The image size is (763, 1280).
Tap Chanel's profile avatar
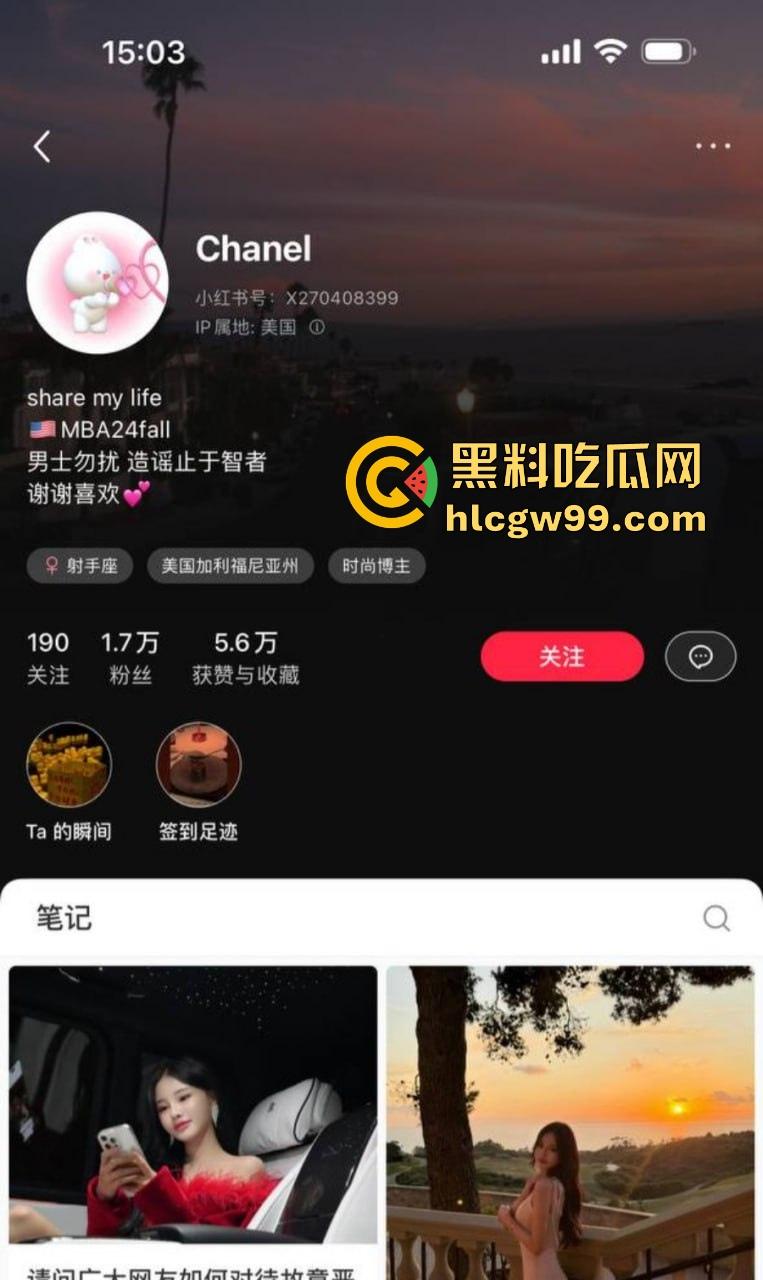96,281
